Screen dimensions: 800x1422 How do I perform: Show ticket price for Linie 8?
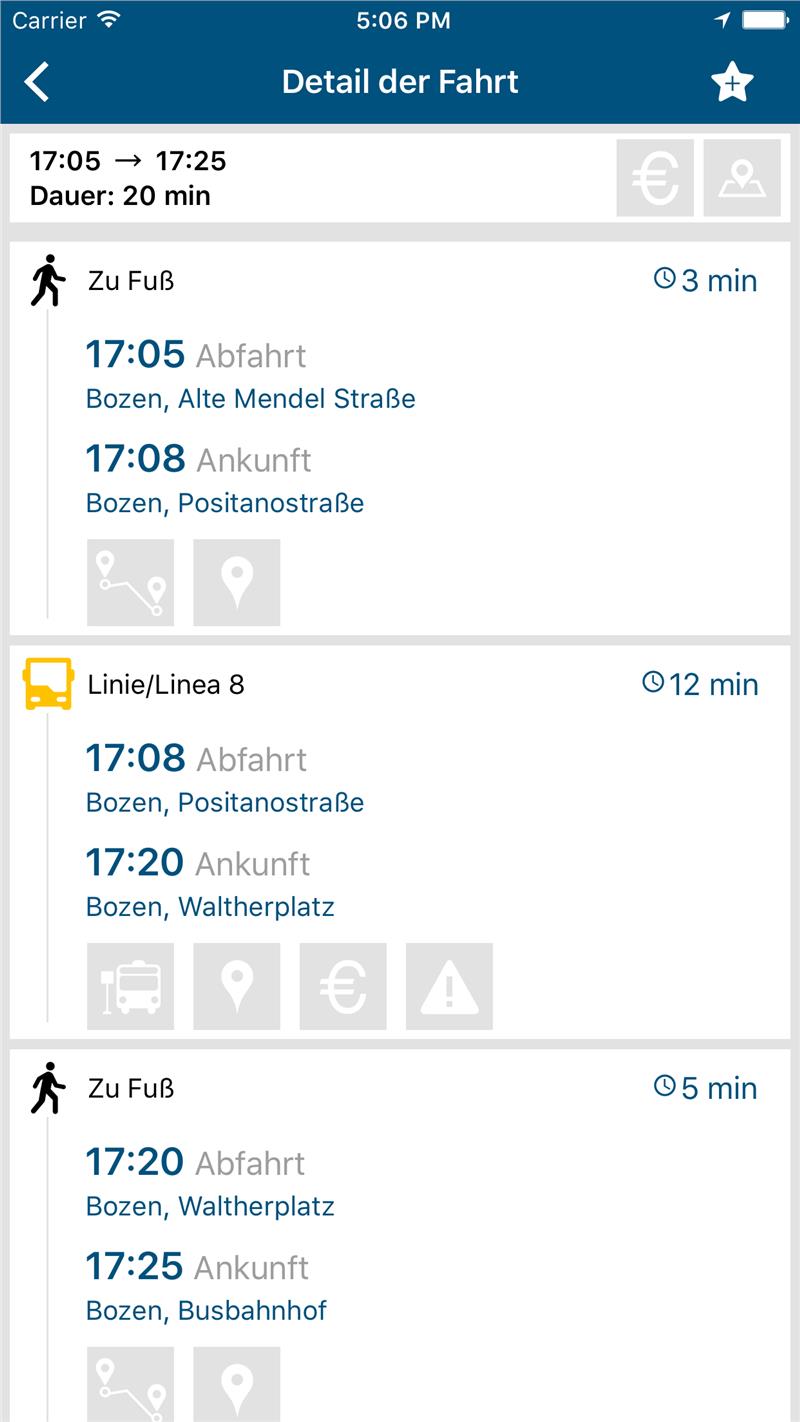(x=343, y=986)
